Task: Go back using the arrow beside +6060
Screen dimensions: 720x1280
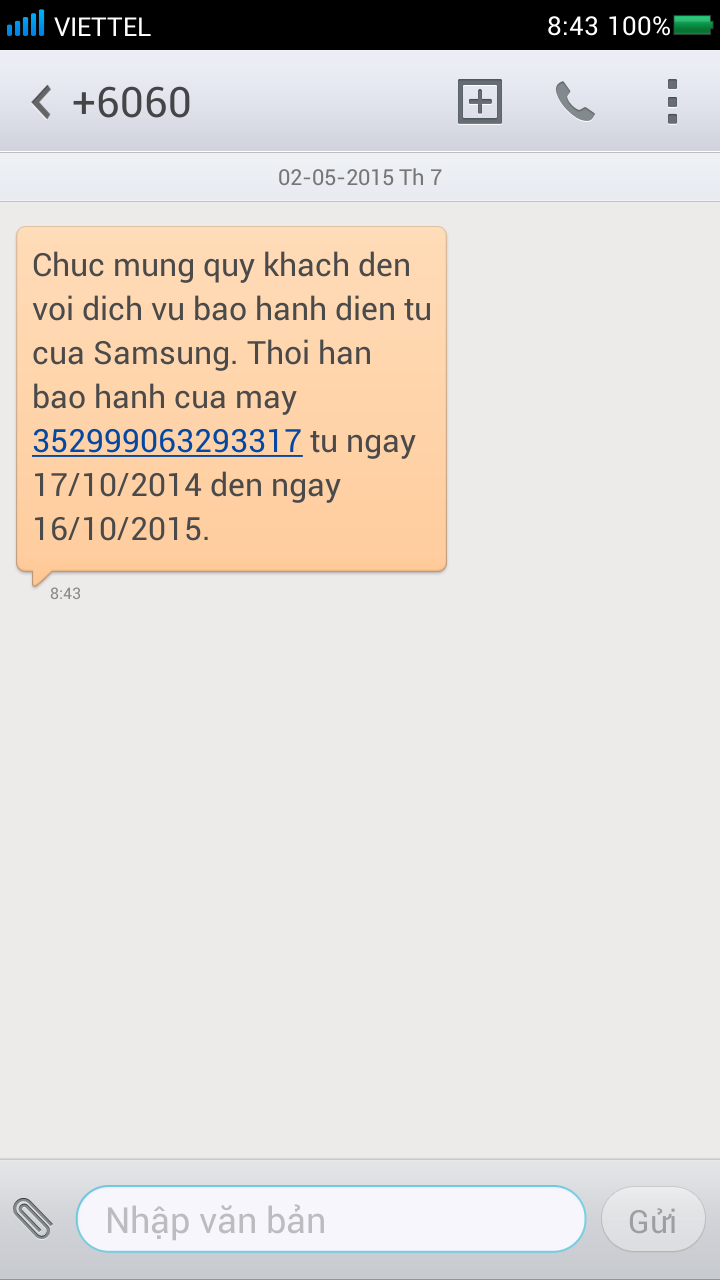Action: [x=41, y=102]
